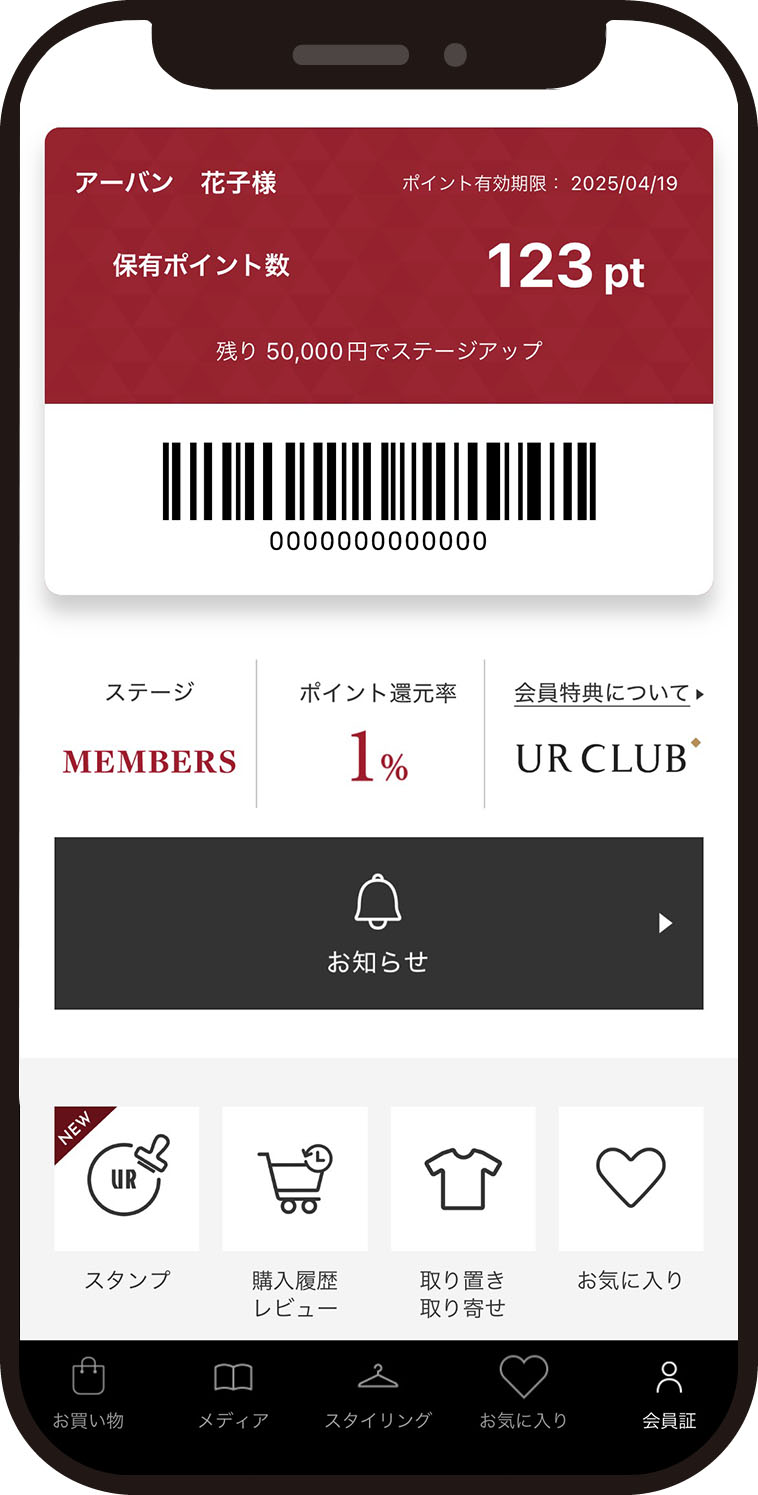The image size is (758, 1495).
Task: Open the お知らせ notifications banner
Action: [379, 923]
